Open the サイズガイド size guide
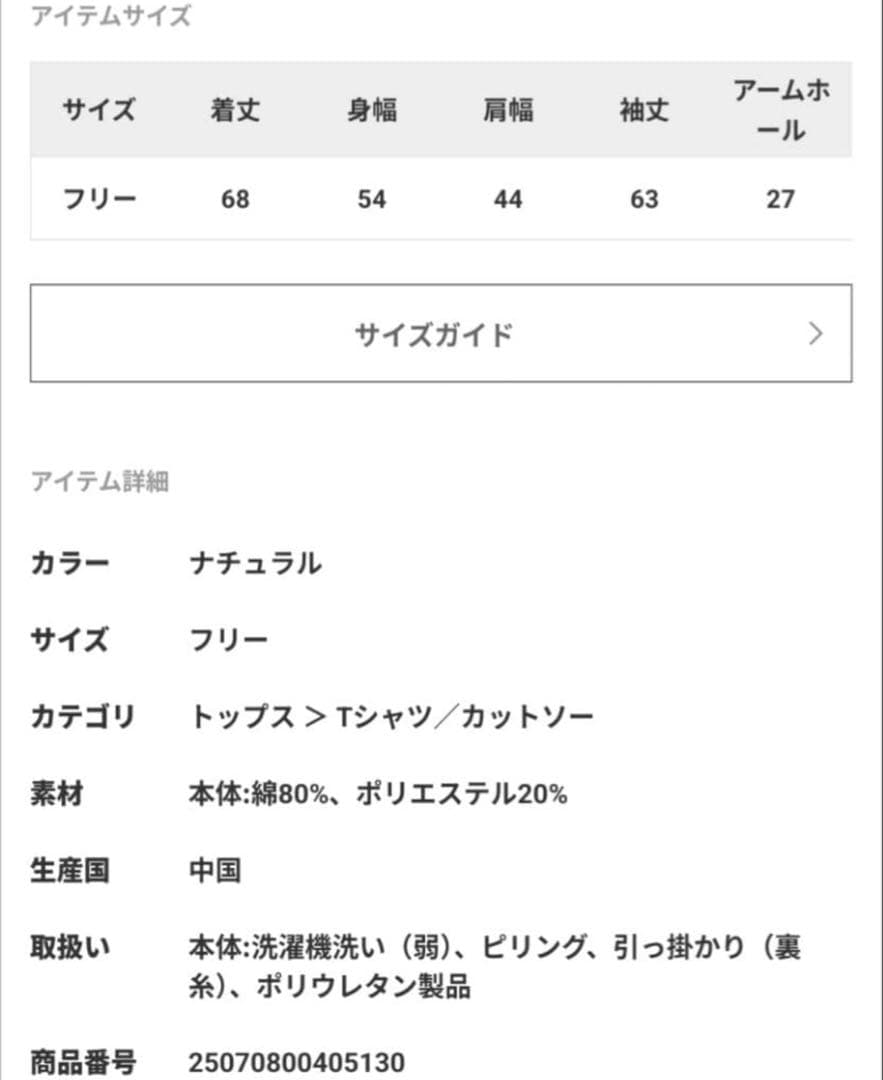 click(x=441, y=333)
